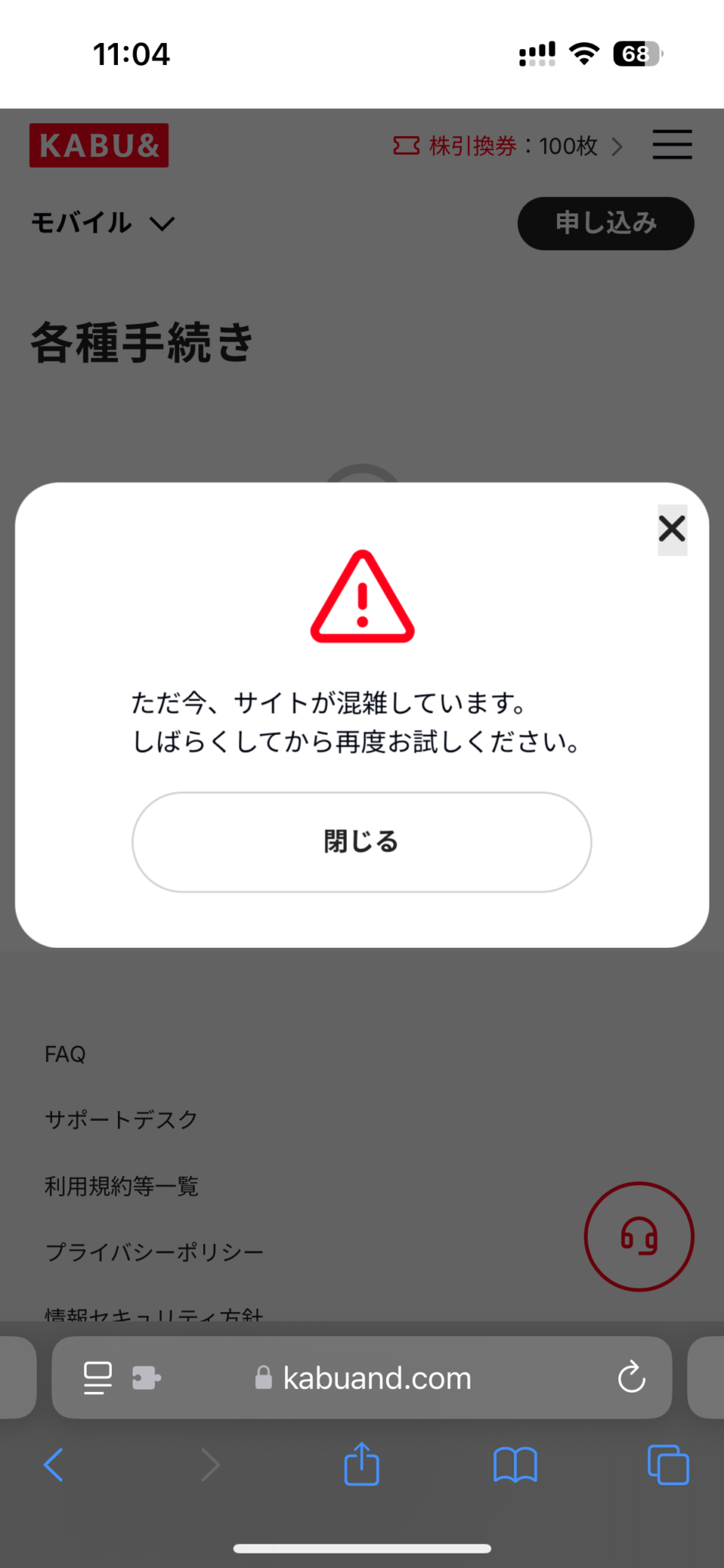Image resolution: width=724 pixels, height=1568 pixels.
Task: Tap the FAQ footer link
Action: (65, 1053)
